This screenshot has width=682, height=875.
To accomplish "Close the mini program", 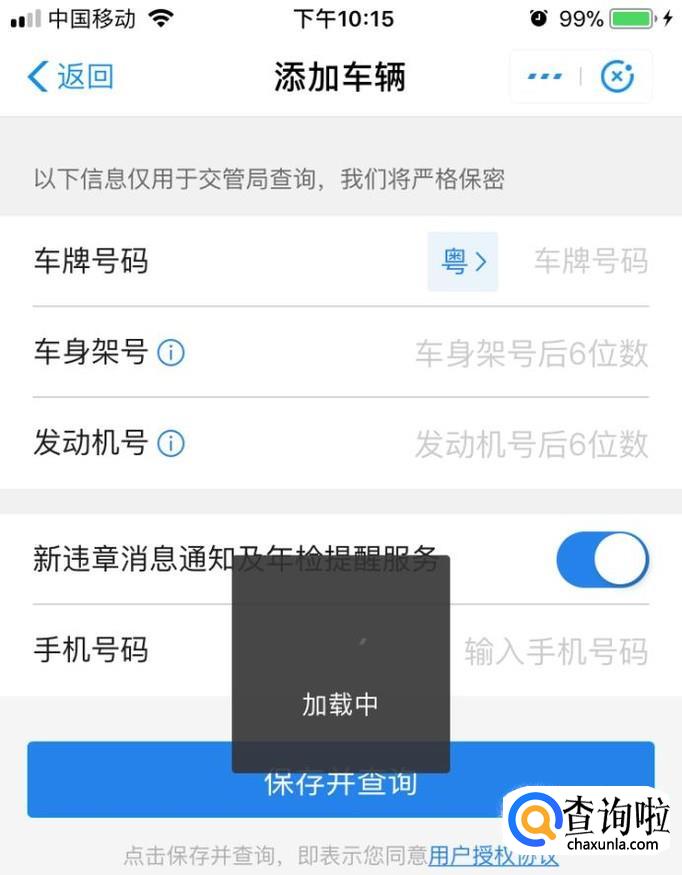I will 617,77.
